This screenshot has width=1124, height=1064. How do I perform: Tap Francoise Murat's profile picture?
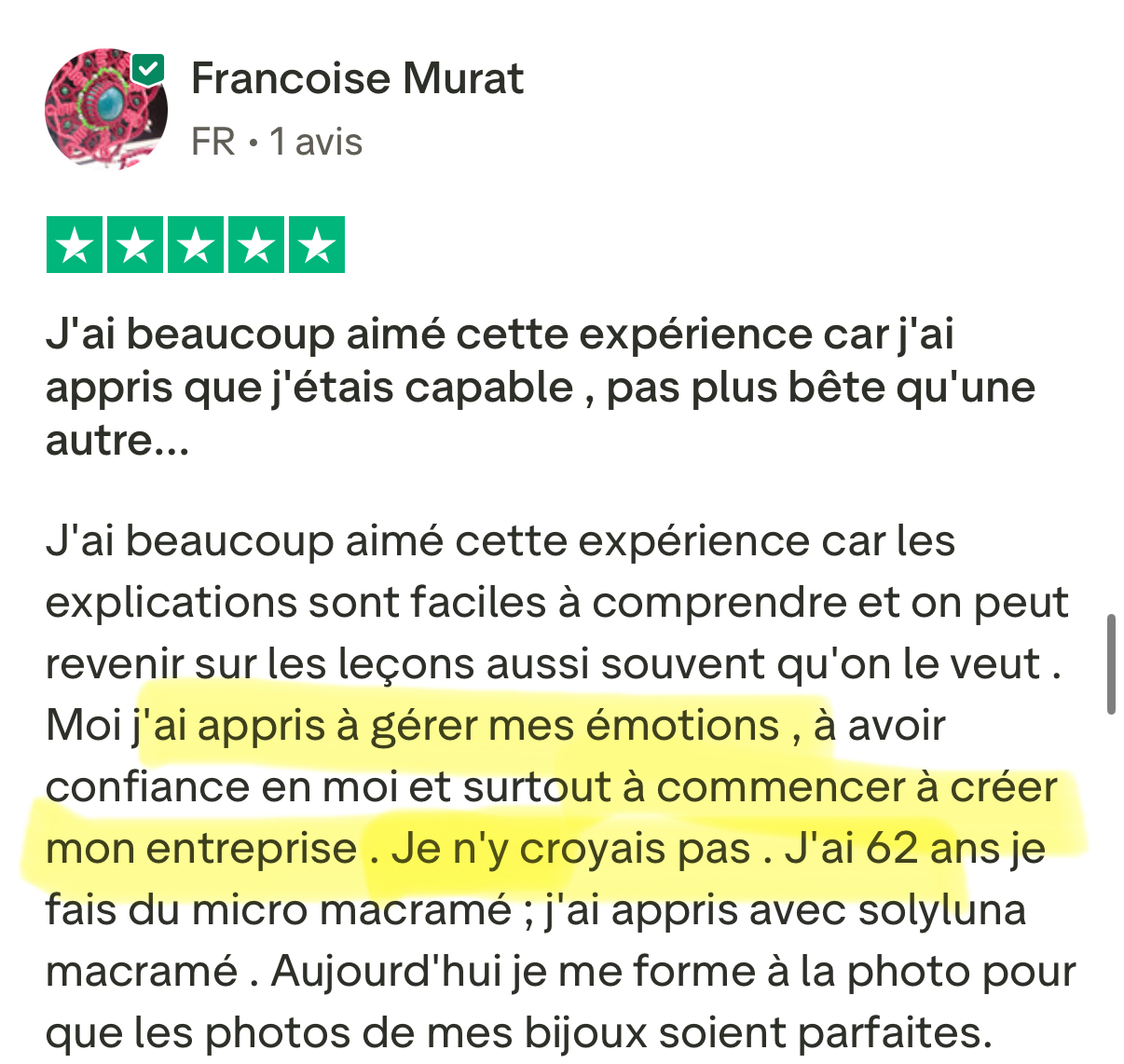104,109
